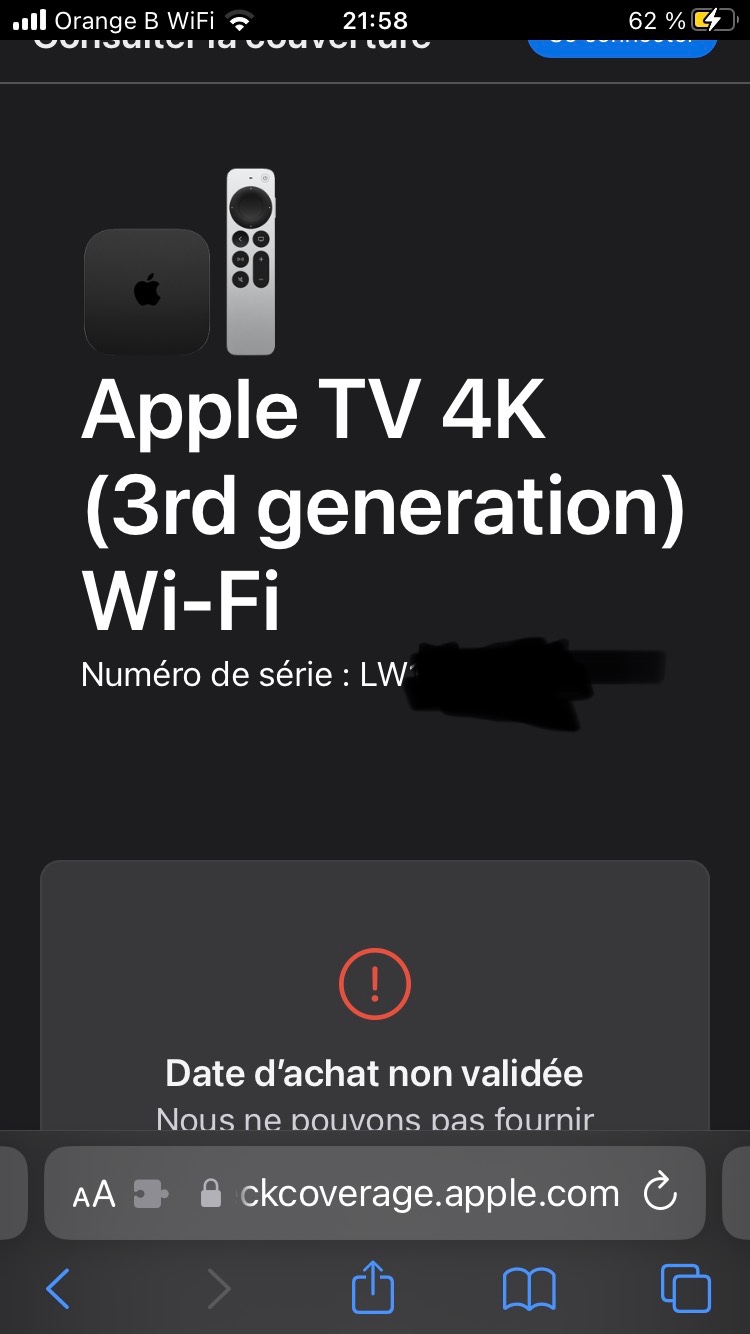
Task: Show all open Safari tabs
Action: point(686,1289)
